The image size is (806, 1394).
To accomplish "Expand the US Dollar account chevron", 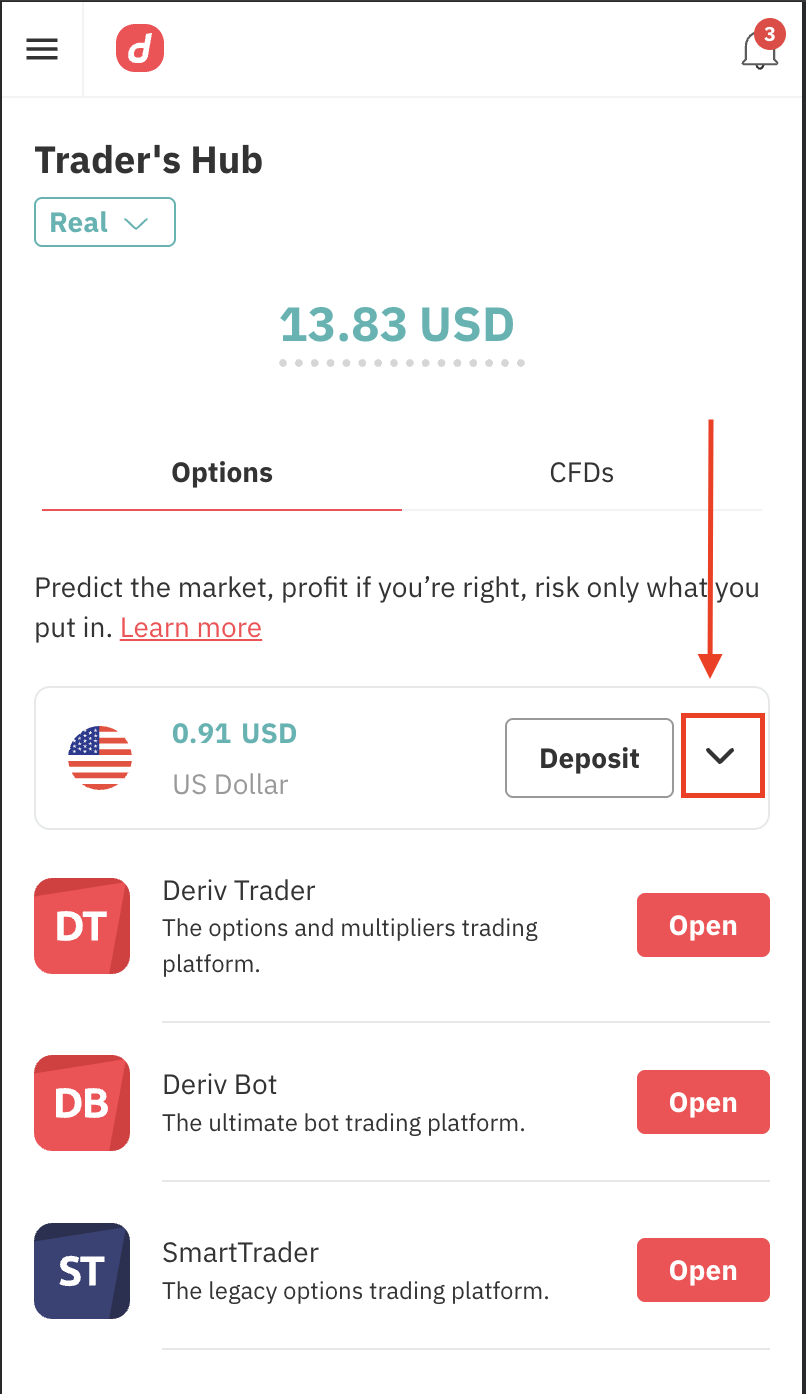I will click(x=721, y=757).
